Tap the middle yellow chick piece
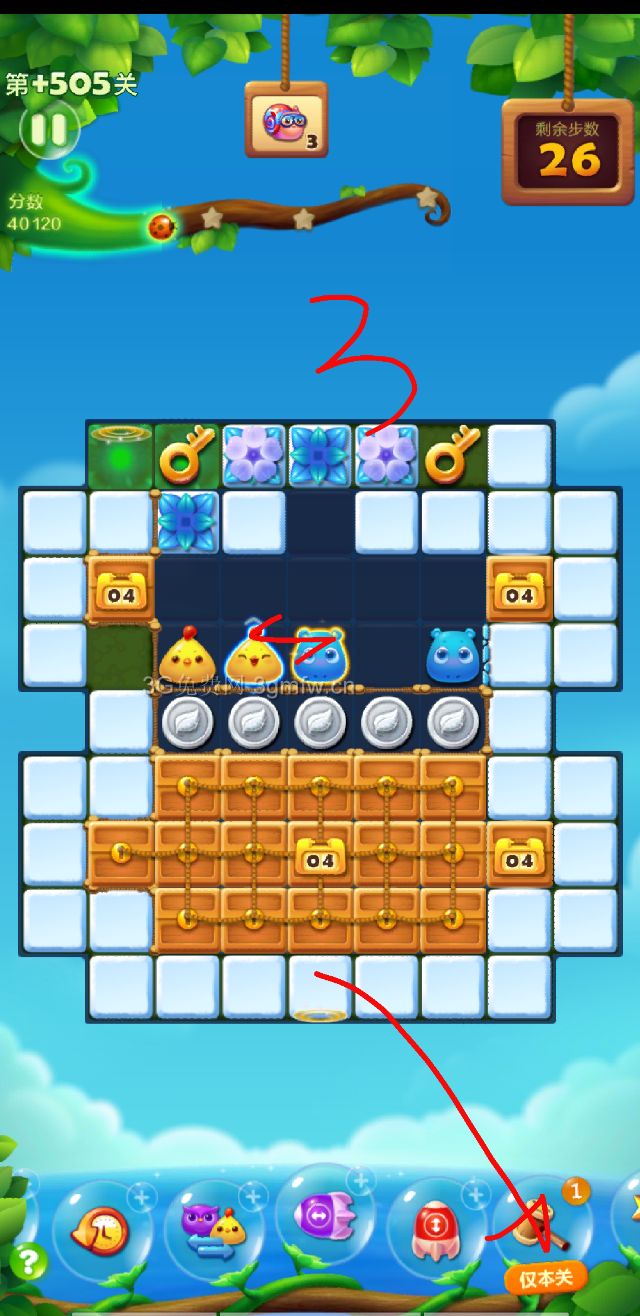 (x=253, y=658)
